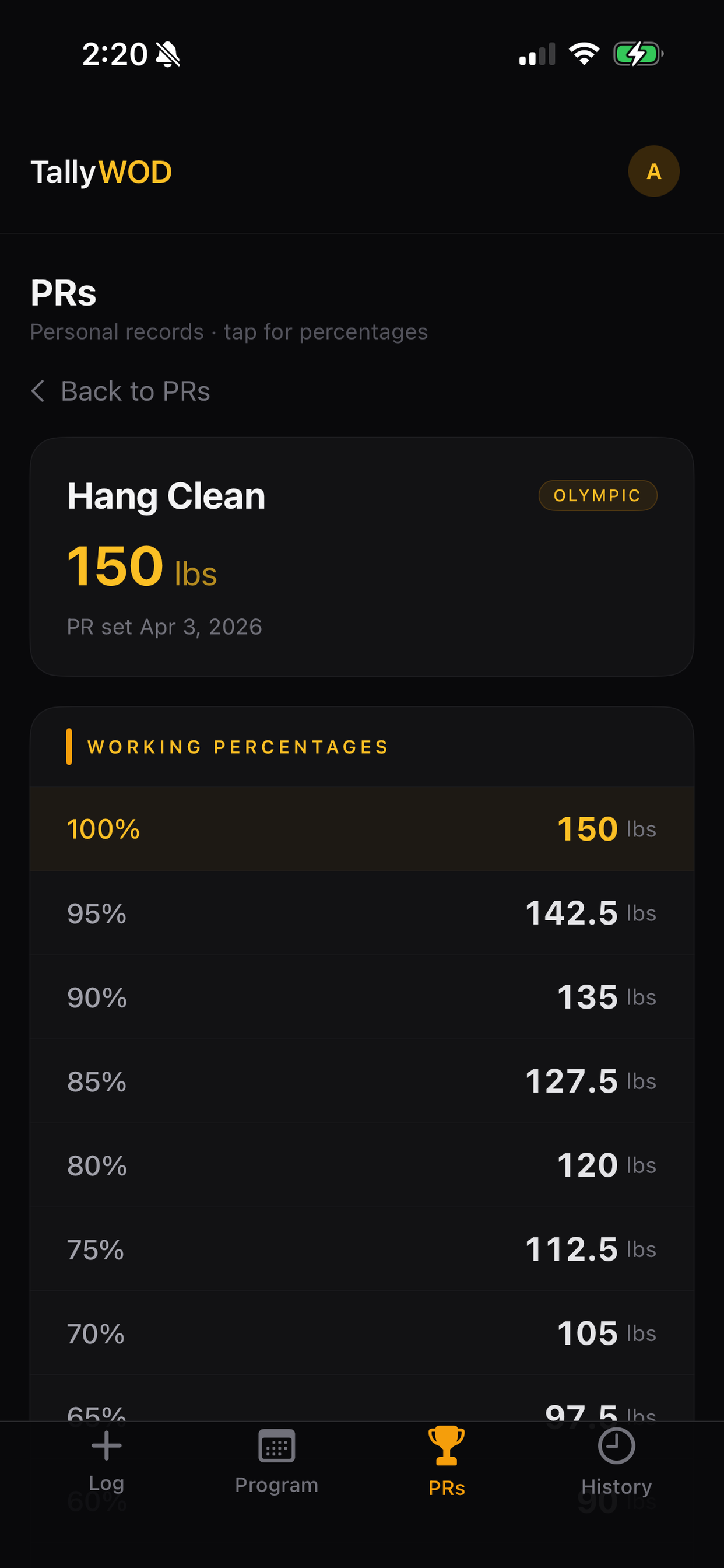Click the back chevron arrow
The width and height of the screenshot is (724, 1568).
[x=40, y=390]
